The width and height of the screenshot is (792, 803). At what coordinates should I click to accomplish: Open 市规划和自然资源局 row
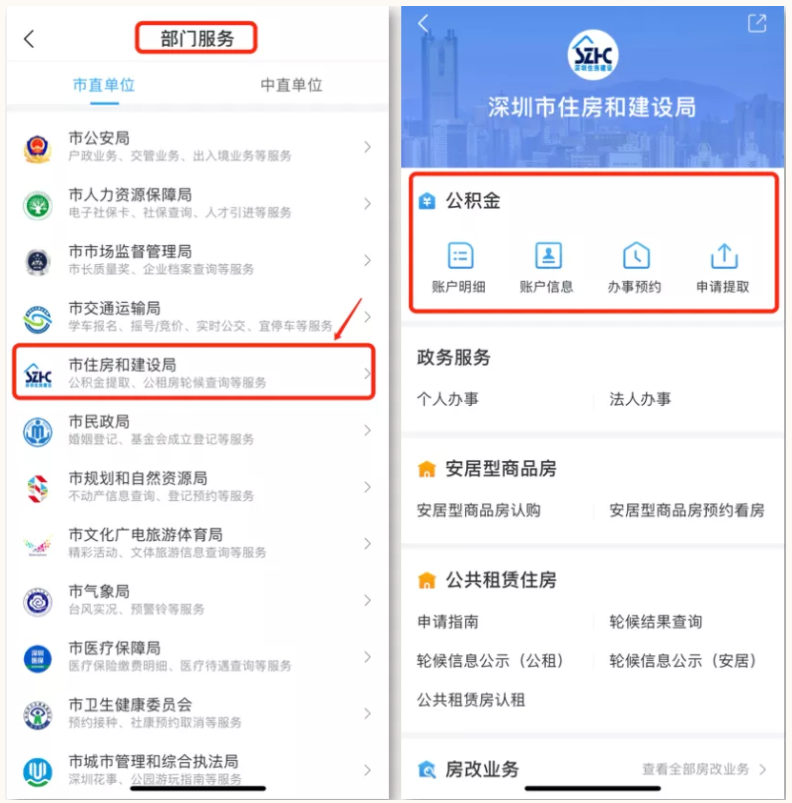[196, 487]
